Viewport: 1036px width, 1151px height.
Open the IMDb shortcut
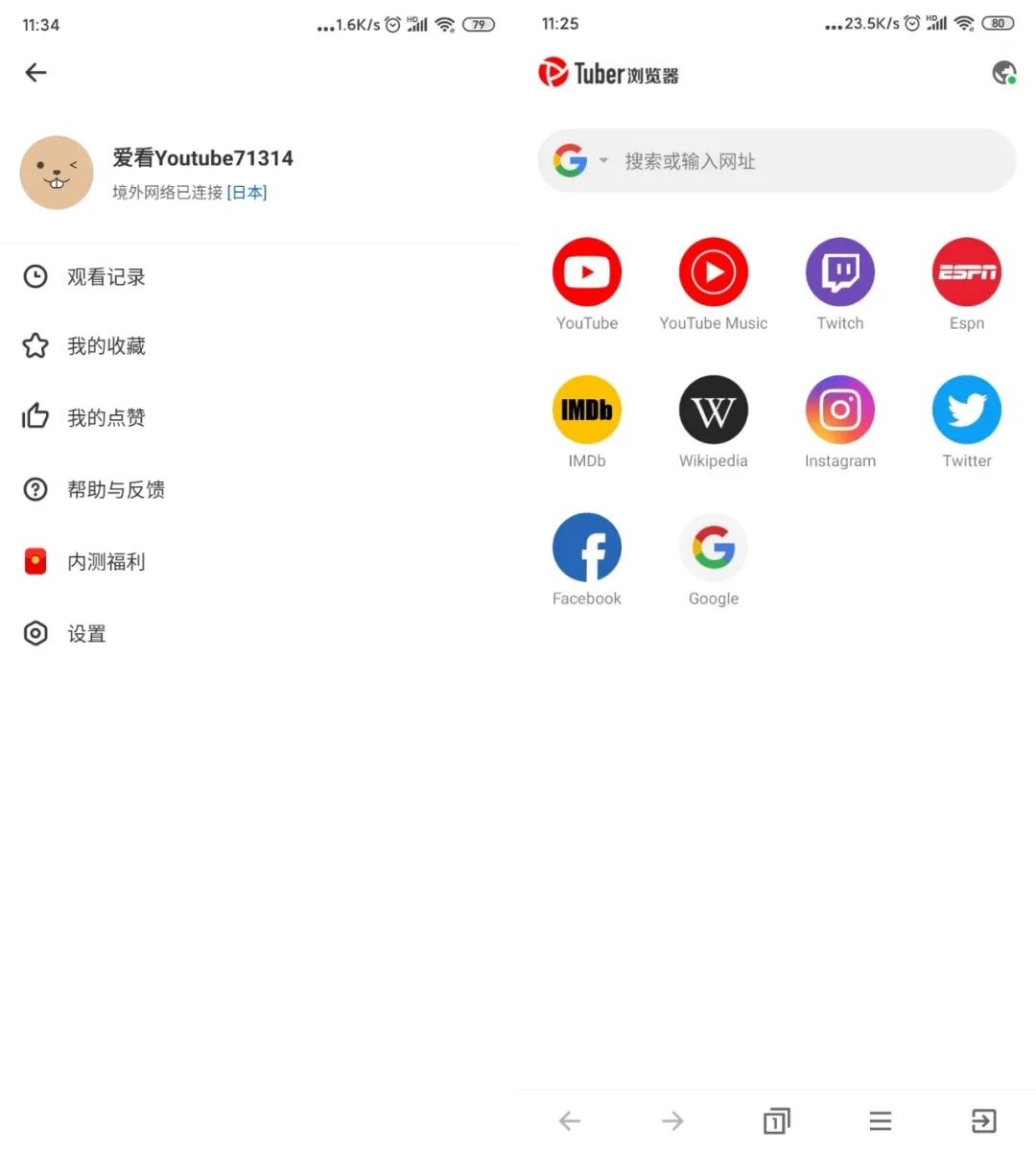click(x=587, y=410)
